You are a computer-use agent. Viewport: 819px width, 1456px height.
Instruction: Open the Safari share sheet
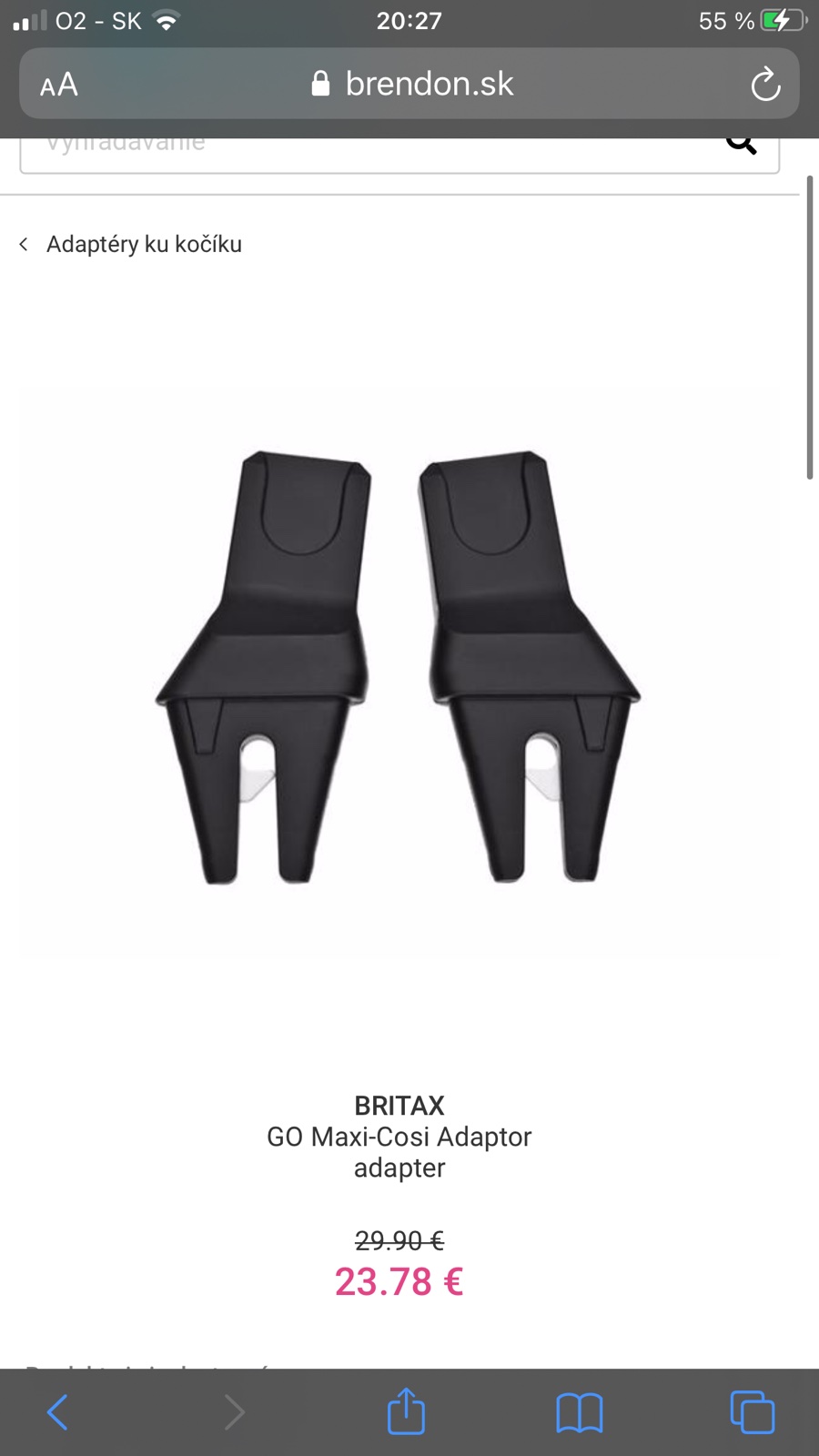406,1412
